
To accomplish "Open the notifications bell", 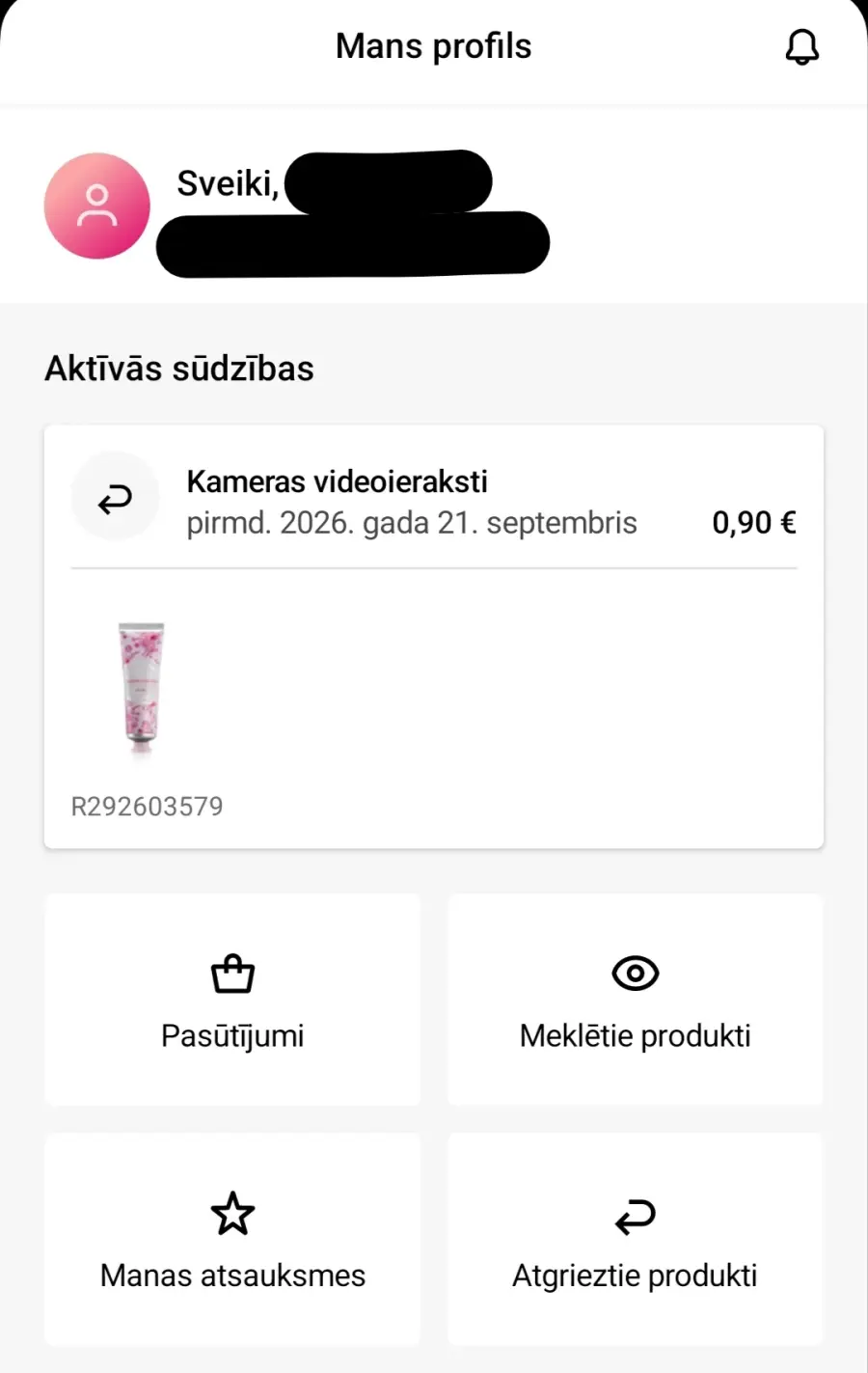I will click(801, 46).
